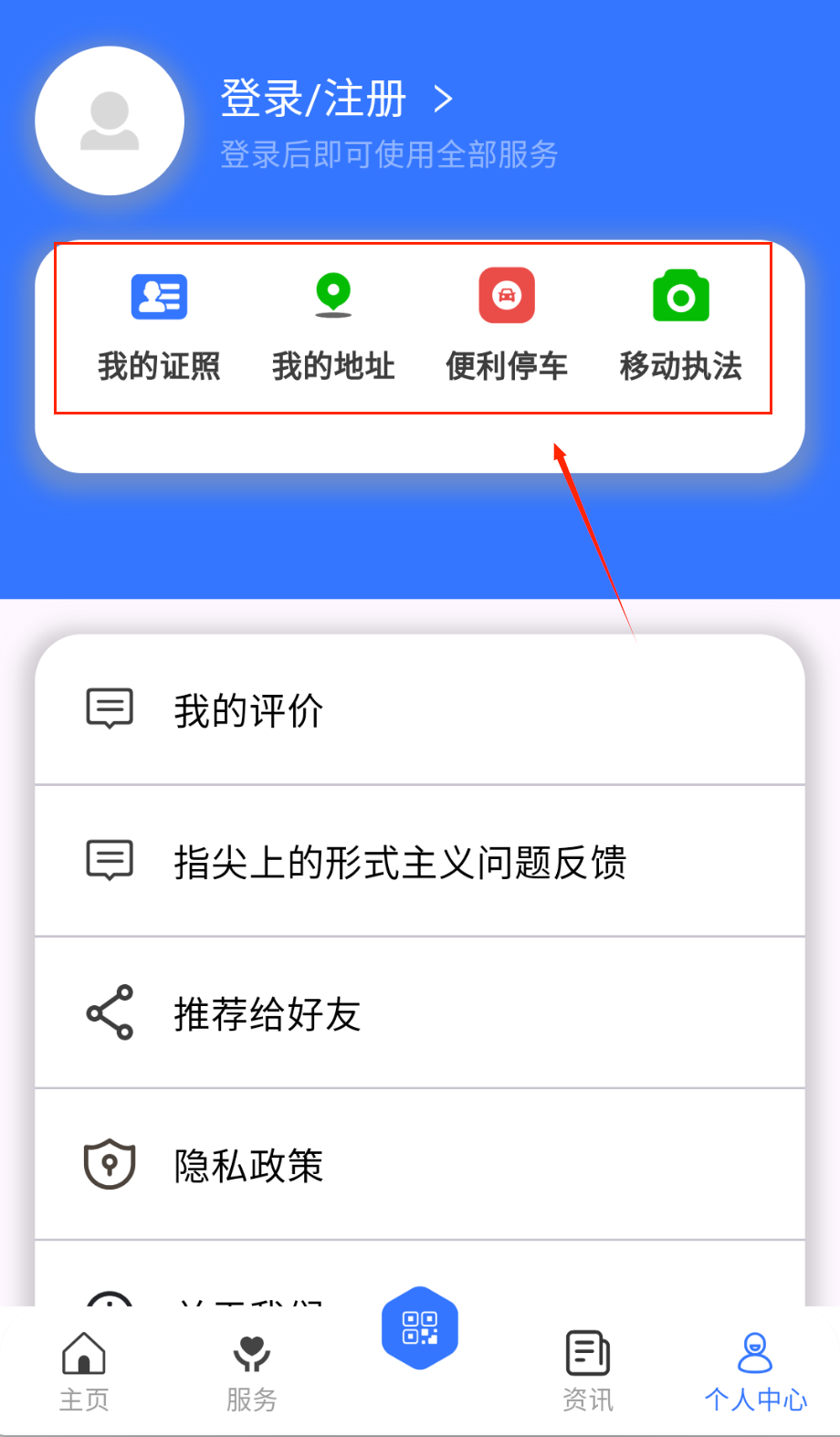Select the 个人中心 tab
The height and width of the screenshot is (1437, 840).
[x=755, y=1370]
